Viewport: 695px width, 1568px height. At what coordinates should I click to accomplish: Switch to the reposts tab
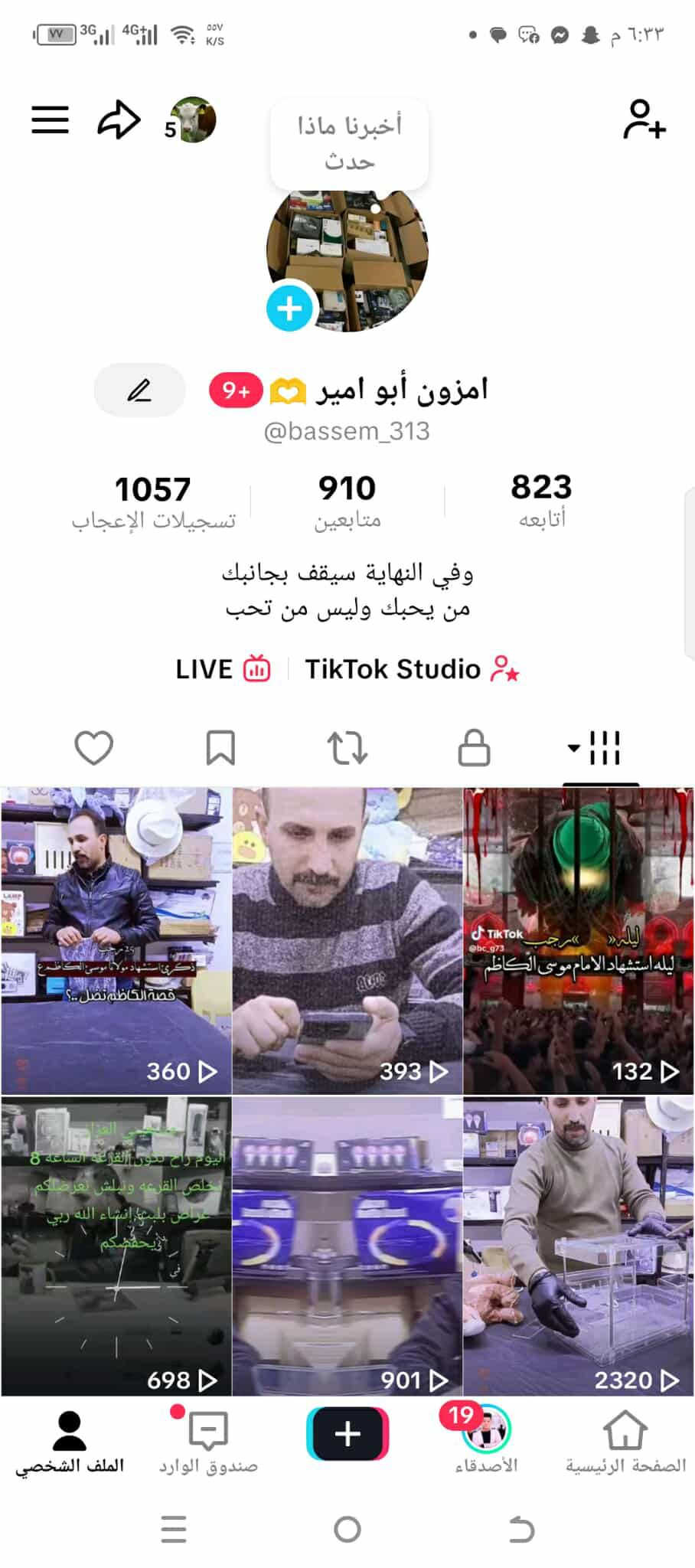pyautogui.click(x=347, y=748)
